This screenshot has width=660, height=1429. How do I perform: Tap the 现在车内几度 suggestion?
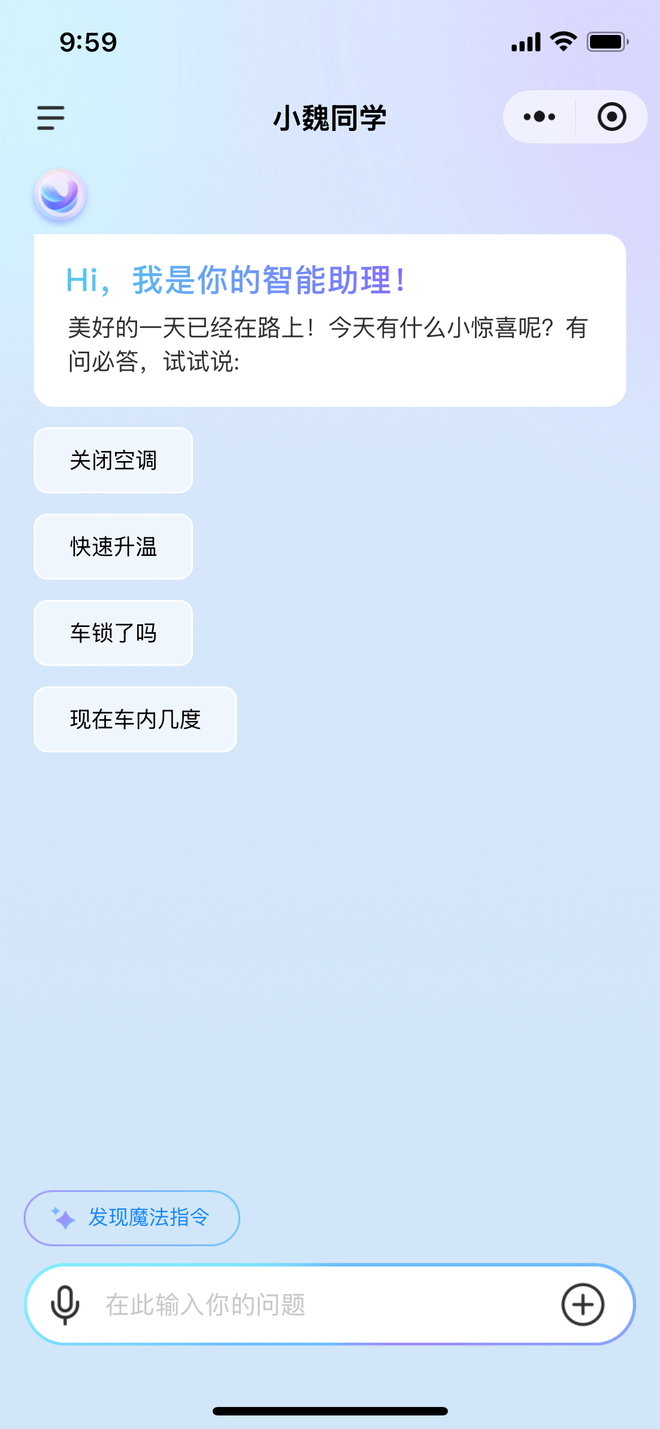pos(135,719)
